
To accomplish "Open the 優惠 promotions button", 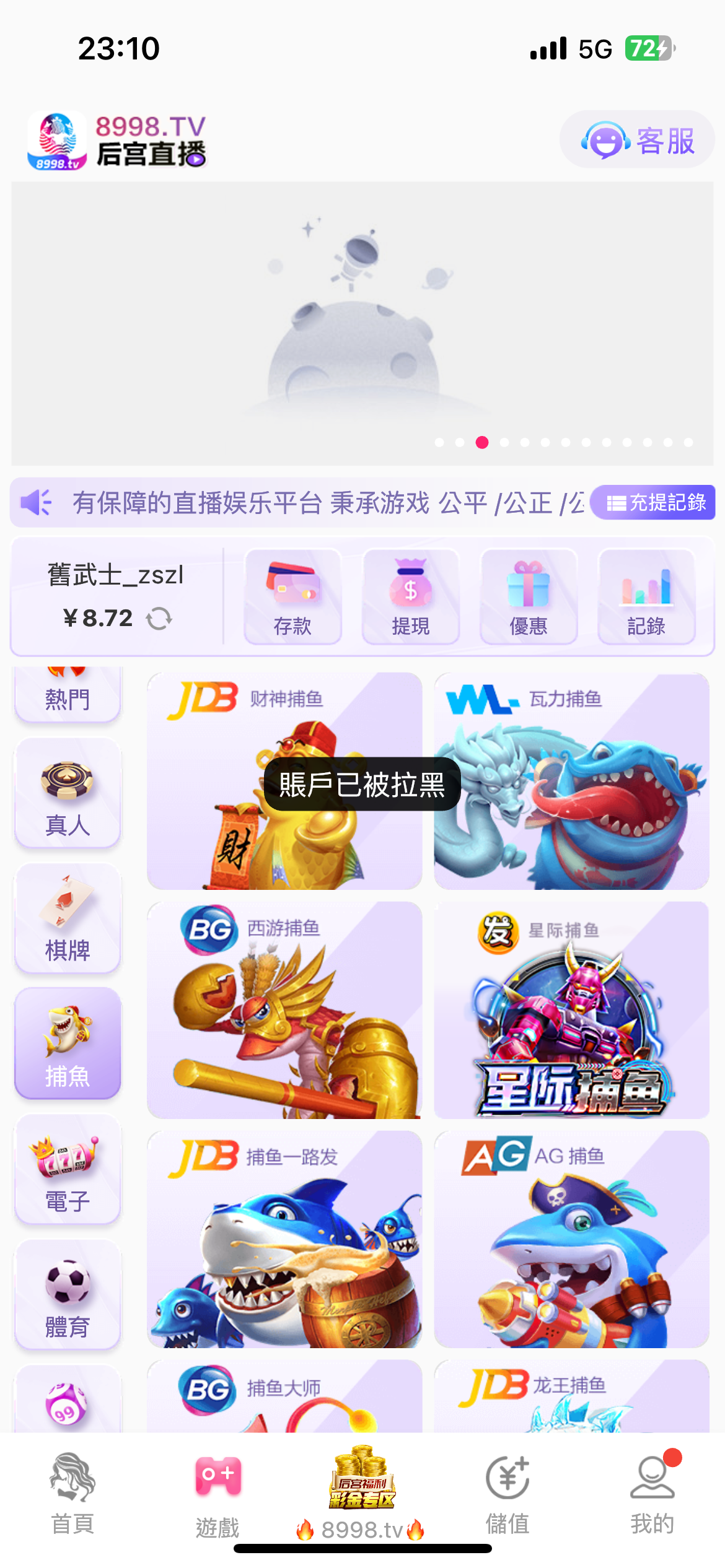I will point(528,597).
